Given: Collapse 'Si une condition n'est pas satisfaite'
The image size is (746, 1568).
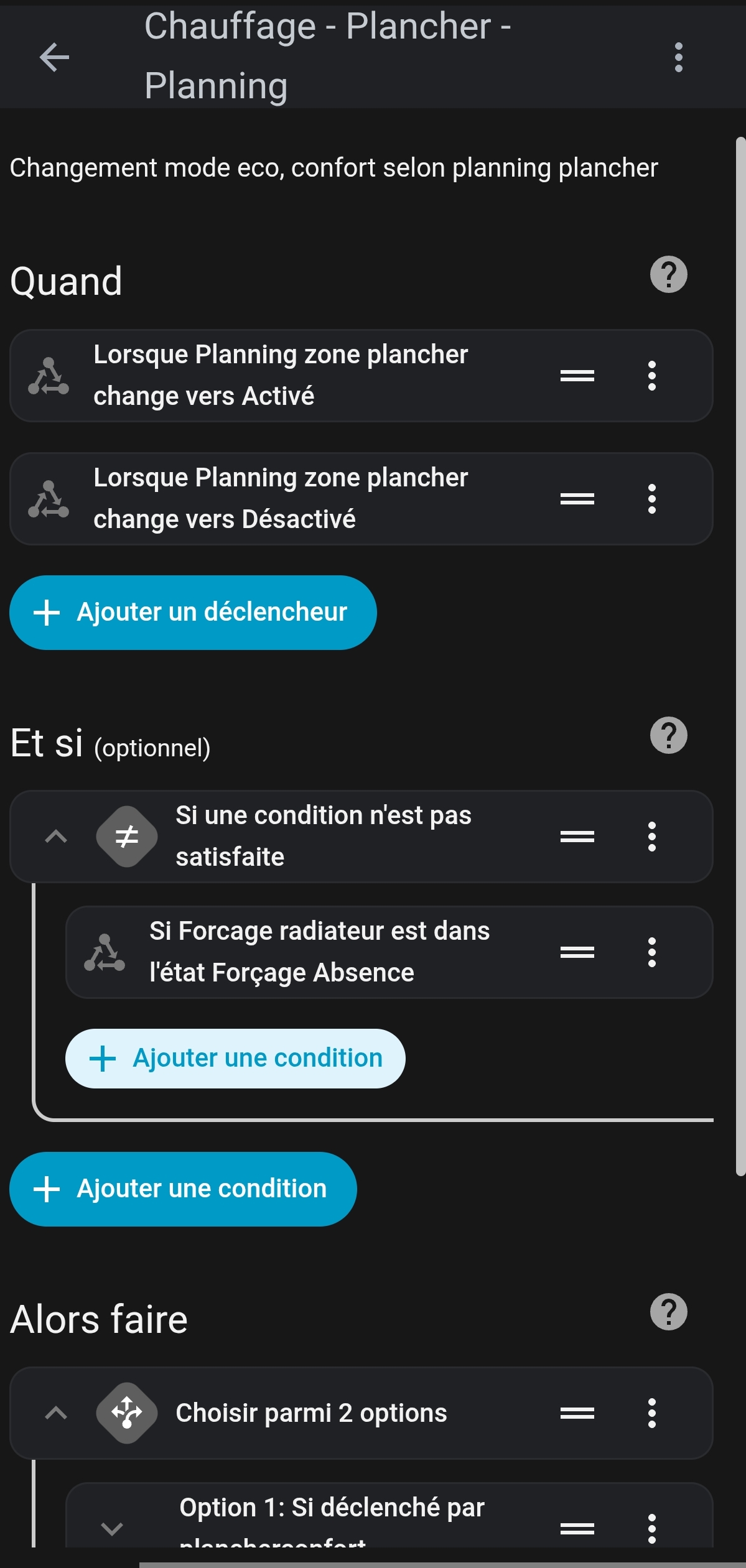Looking at the screenshot, I should tap(56, 837).
